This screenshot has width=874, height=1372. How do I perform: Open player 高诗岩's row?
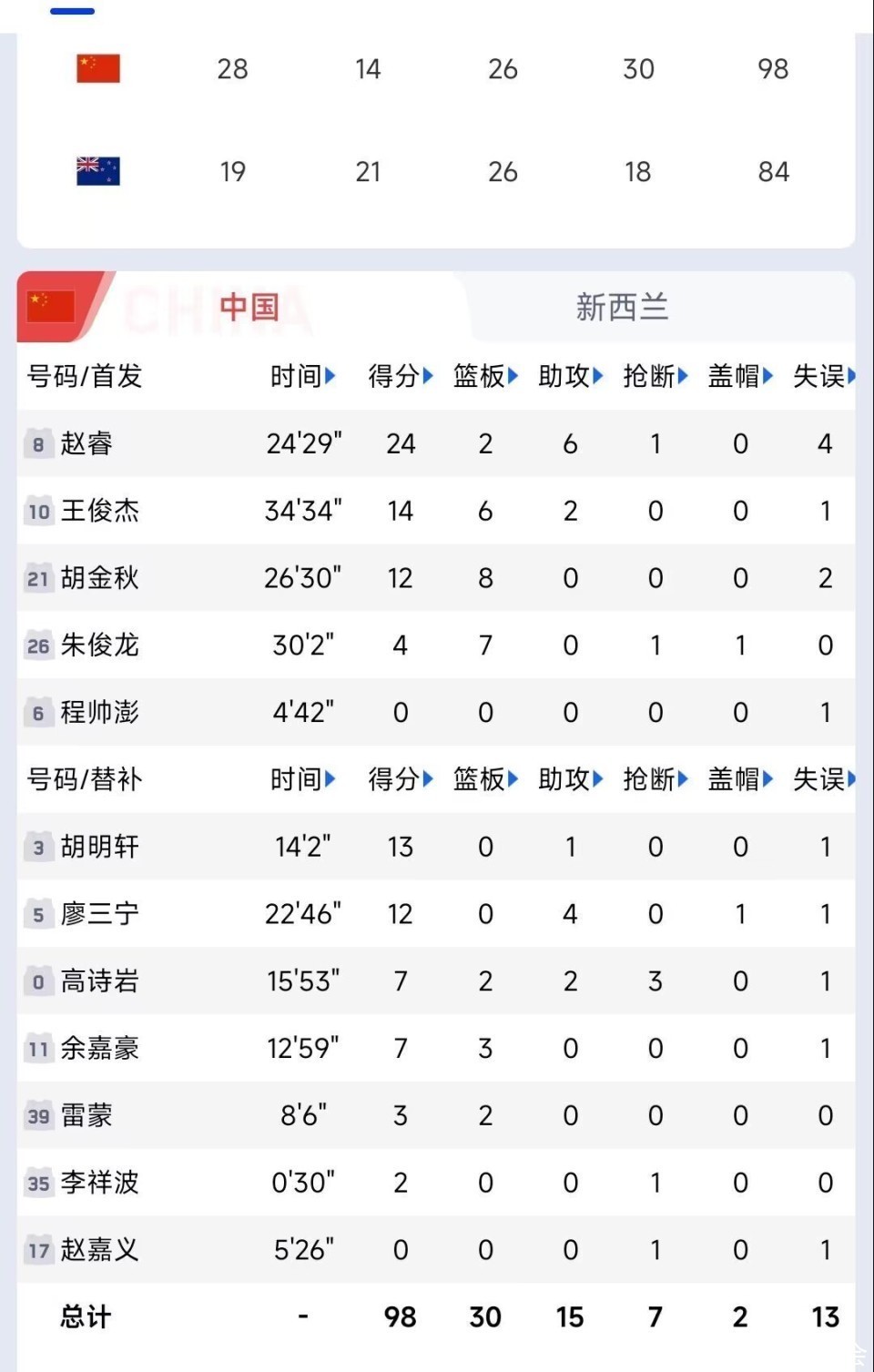pos(99,981)
